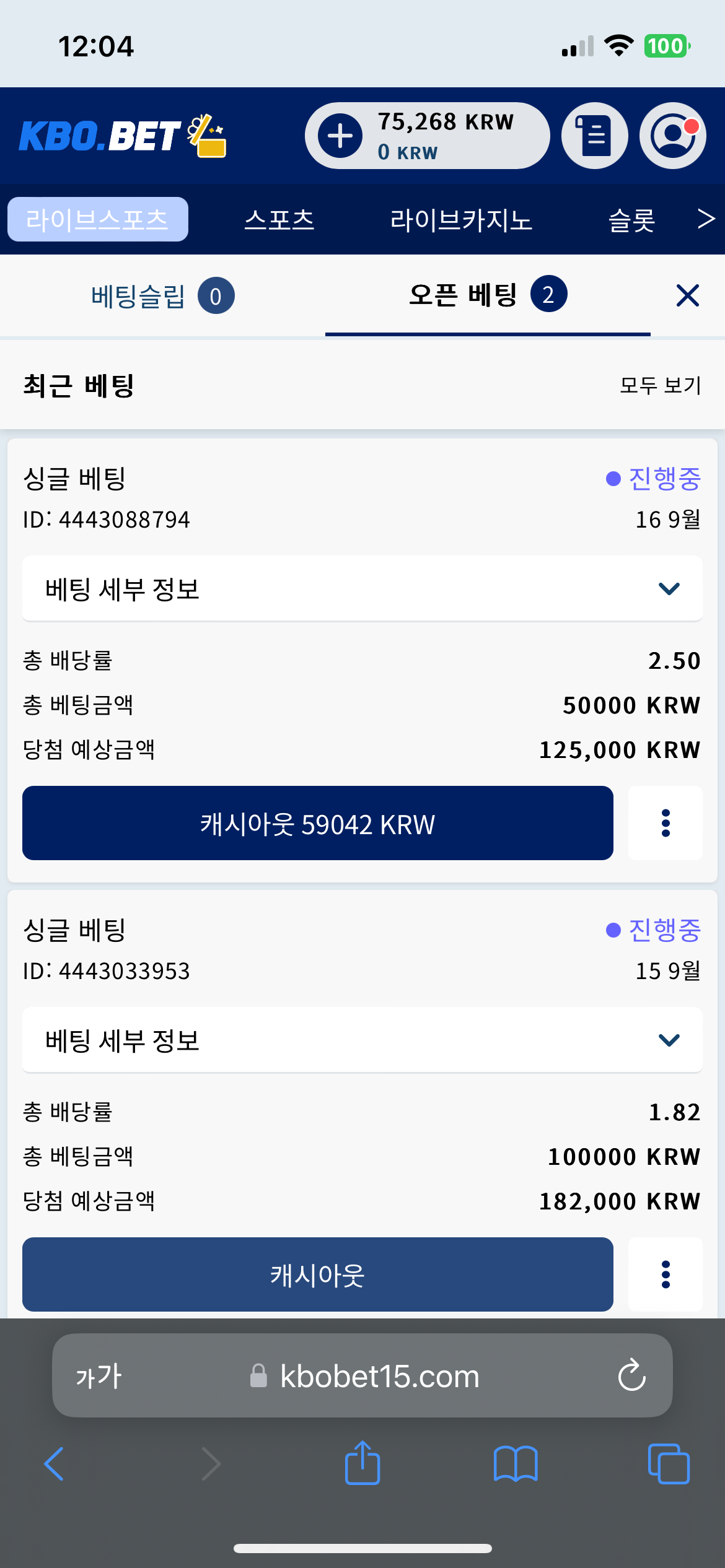Close the bet slip panel

688,295
